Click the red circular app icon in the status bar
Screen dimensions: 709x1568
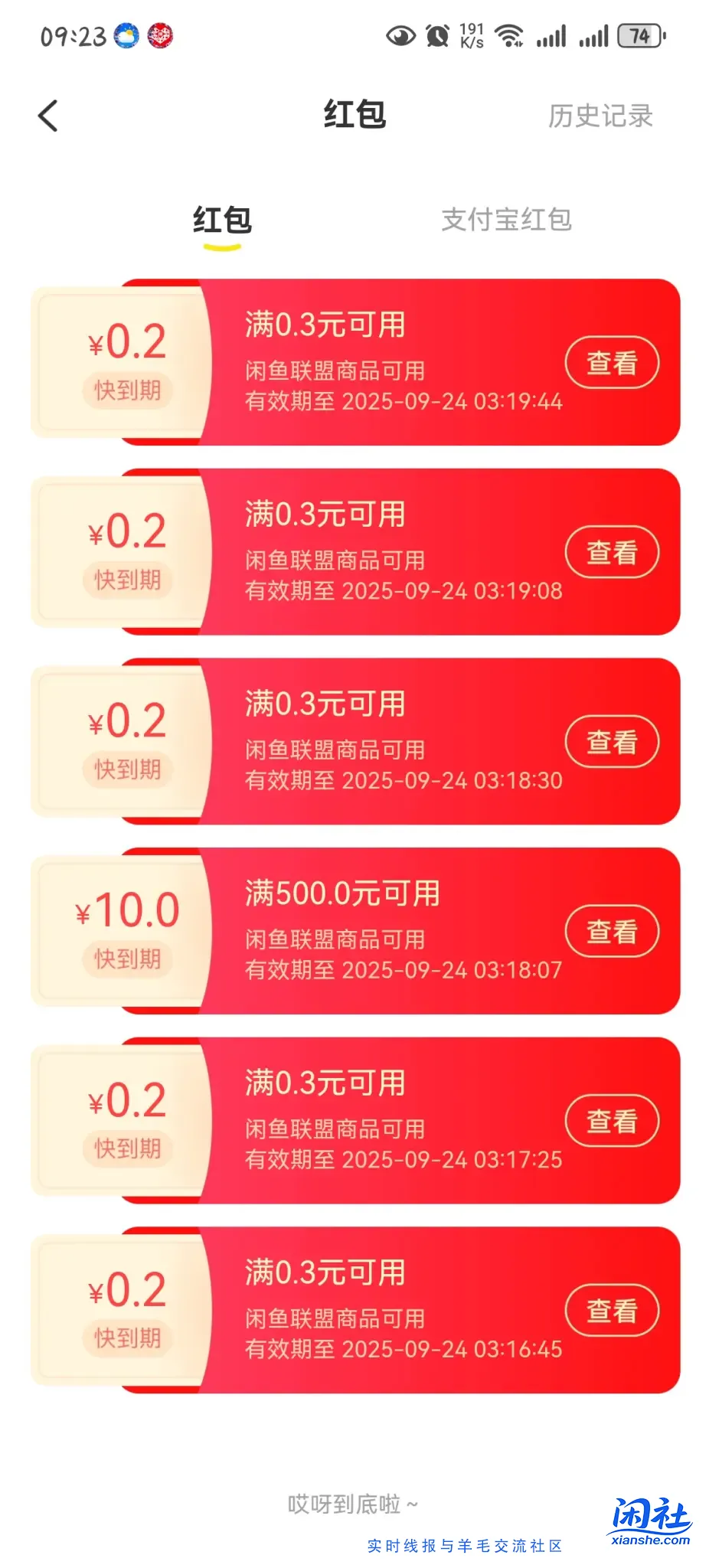(x=162, y=35)
